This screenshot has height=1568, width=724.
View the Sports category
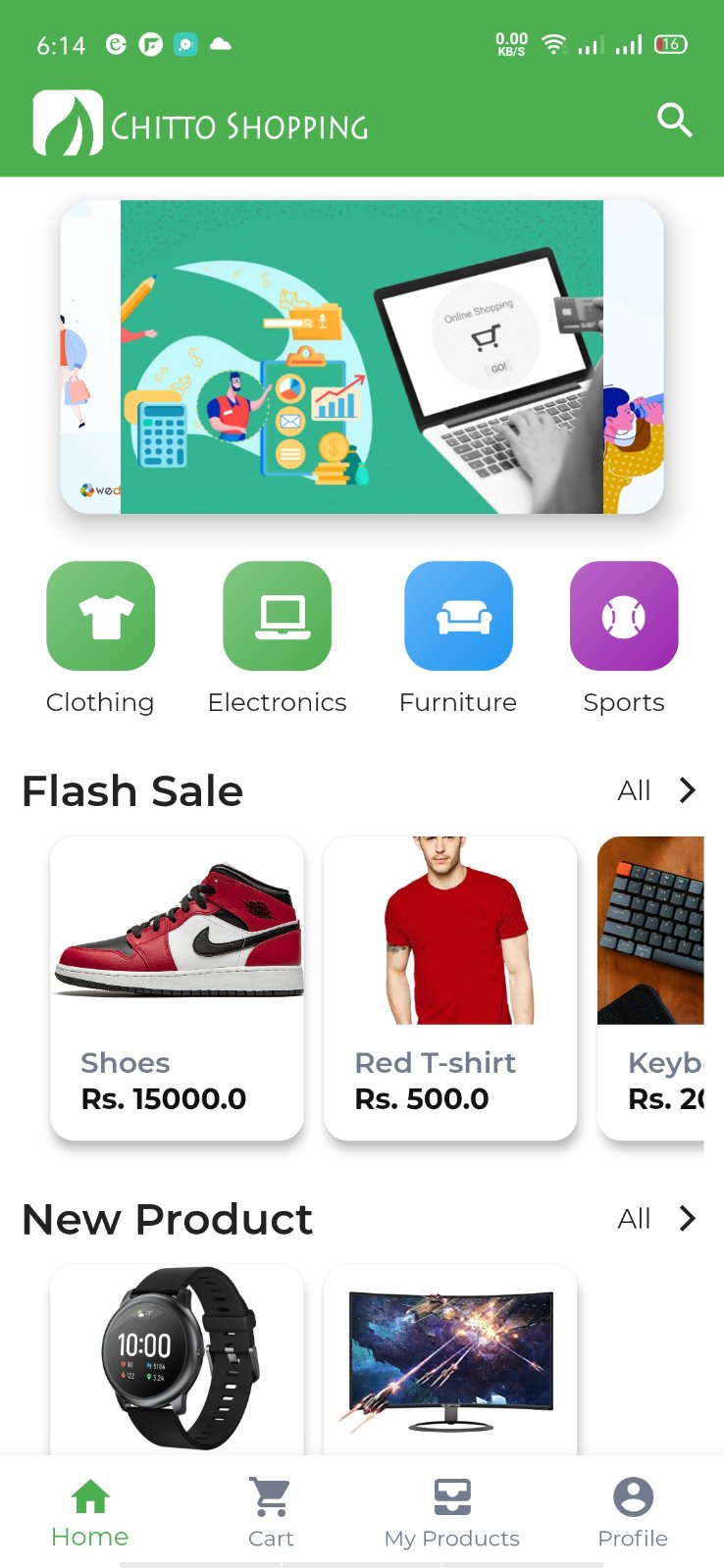pyautogui.click(x=624, y=617)
